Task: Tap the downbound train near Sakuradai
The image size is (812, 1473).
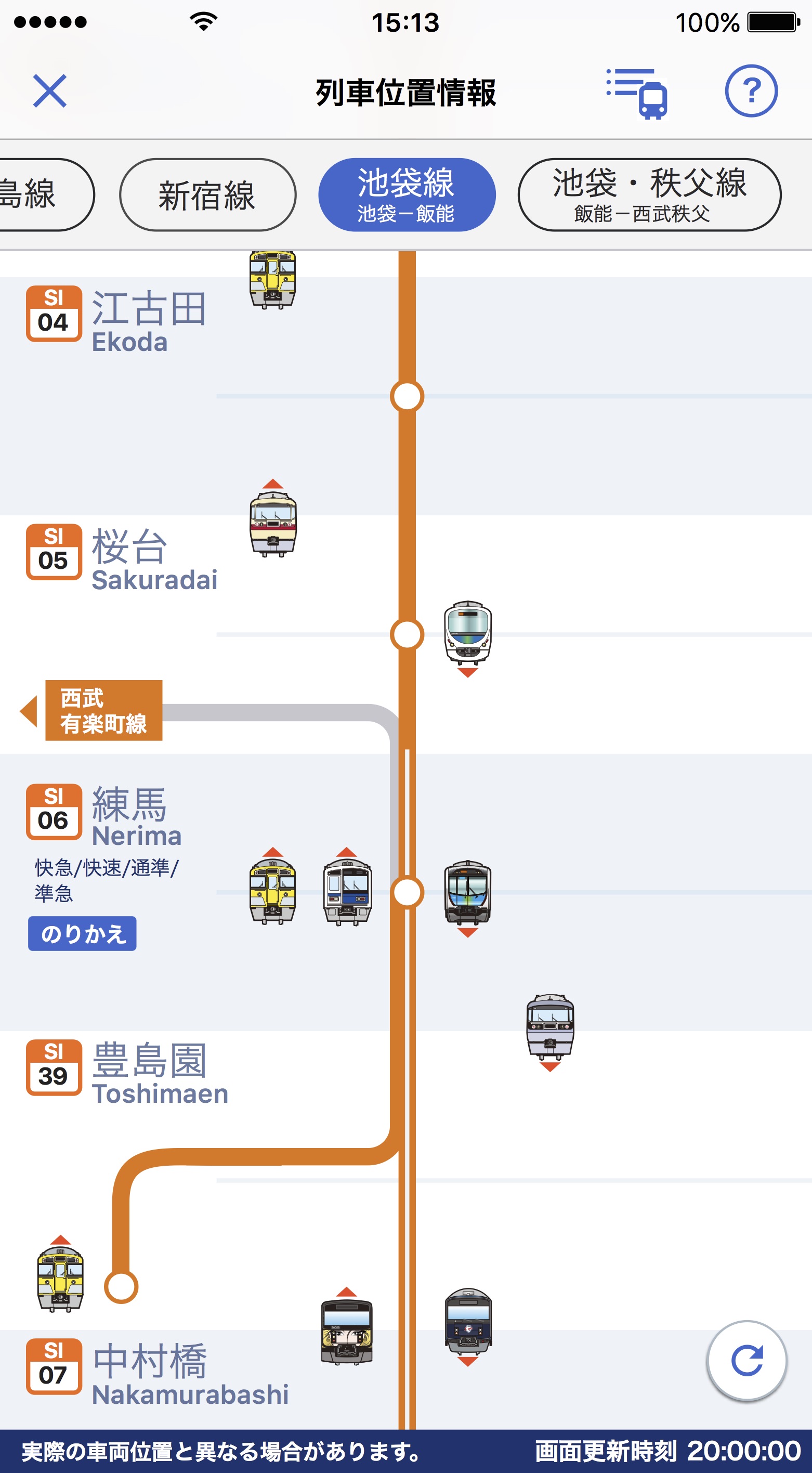Action: tap(468, 638)
